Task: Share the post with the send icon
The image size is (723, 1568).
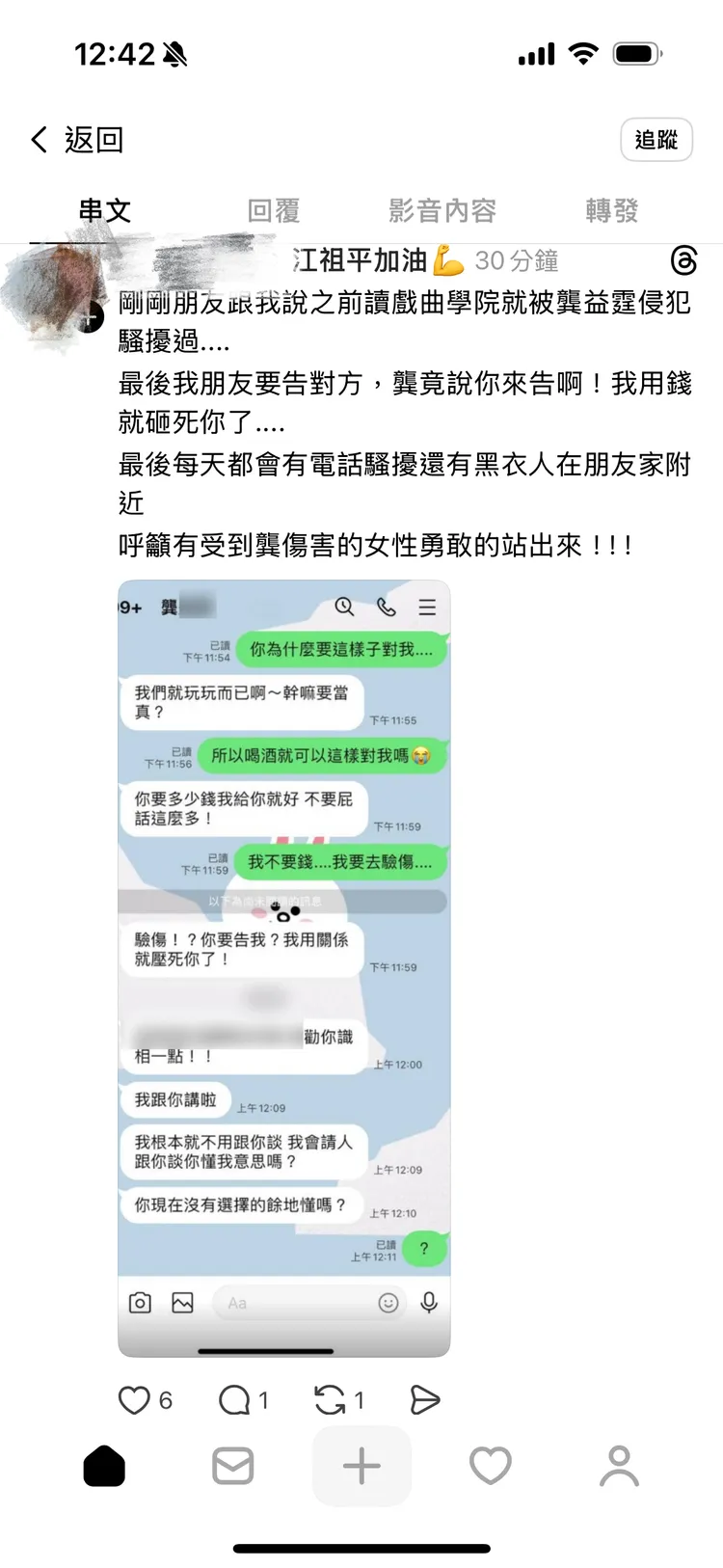Action: pyautogui.click(x=424, y=1400)
